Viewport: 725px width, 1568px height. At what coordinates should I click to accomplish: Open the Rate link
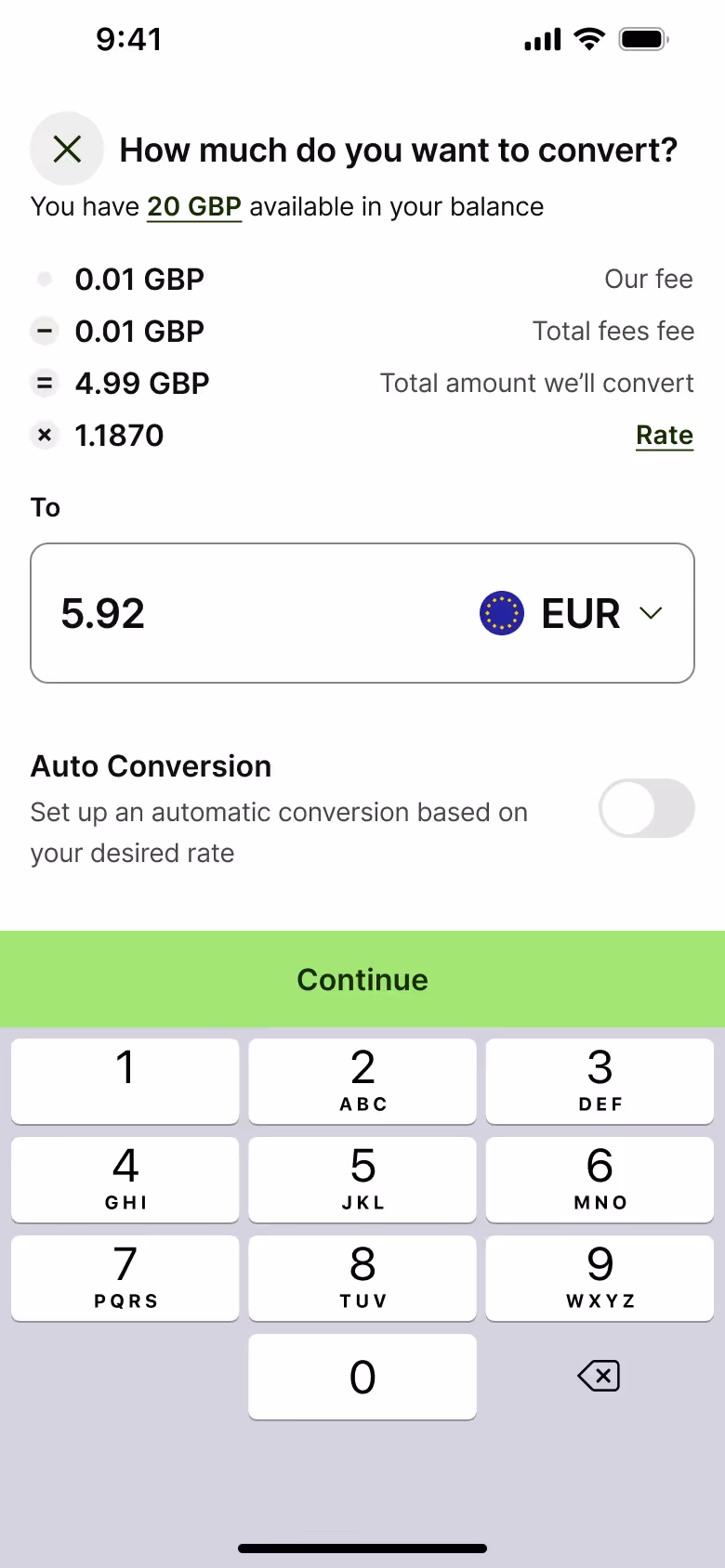(x=665, y=435)
